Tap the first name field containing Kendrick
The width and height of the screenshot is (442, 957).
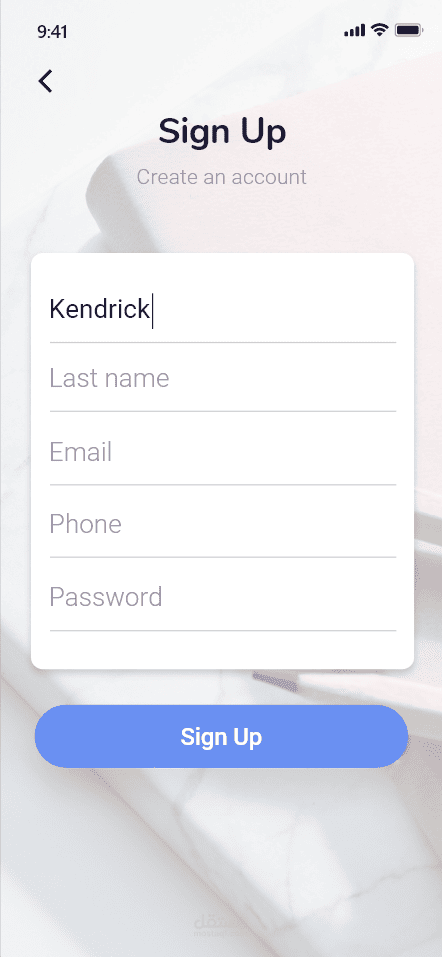[223, 309]
